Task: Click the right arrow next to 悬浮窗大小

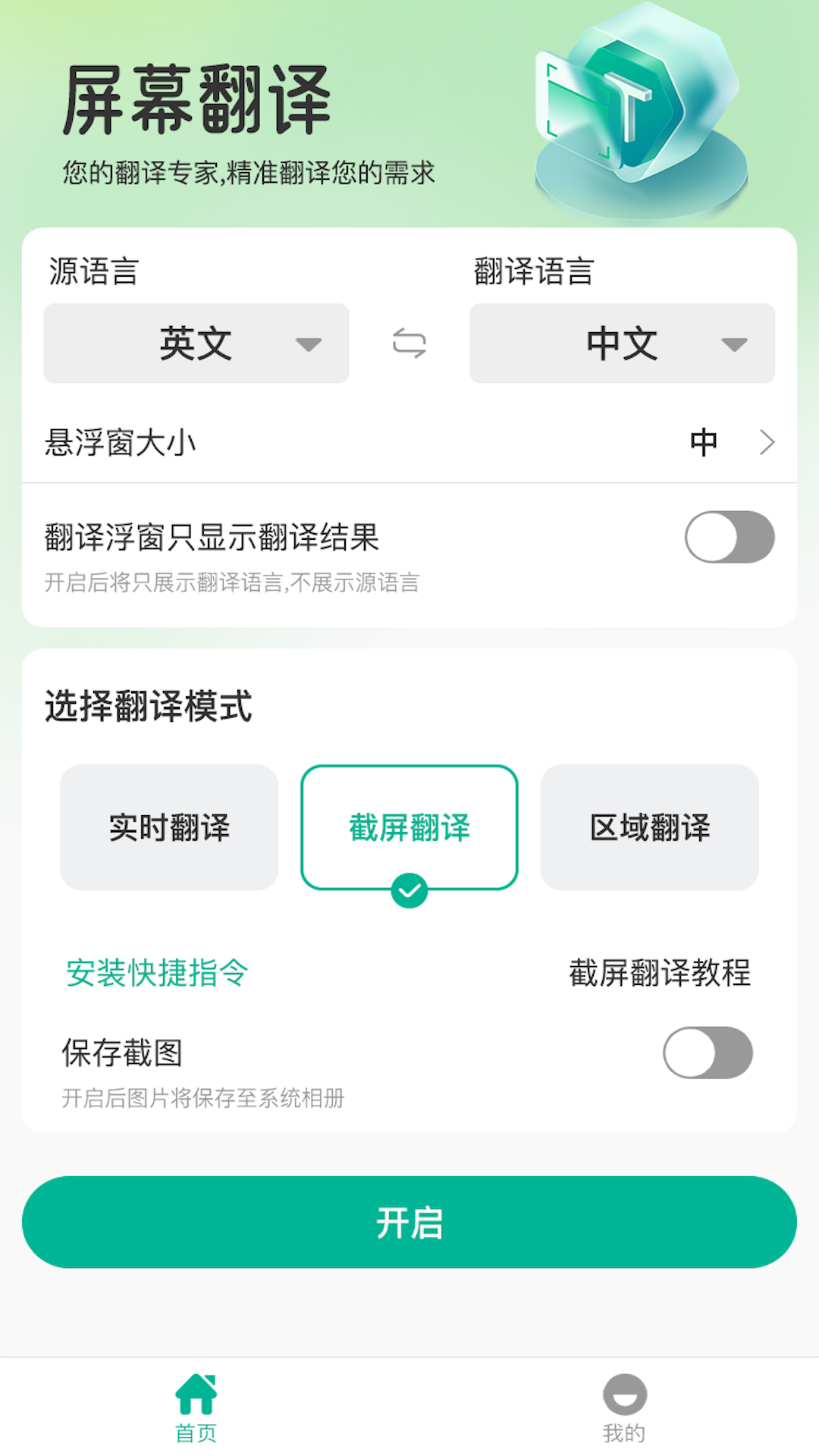Action: pyautogui.click(x=767, y=441)
